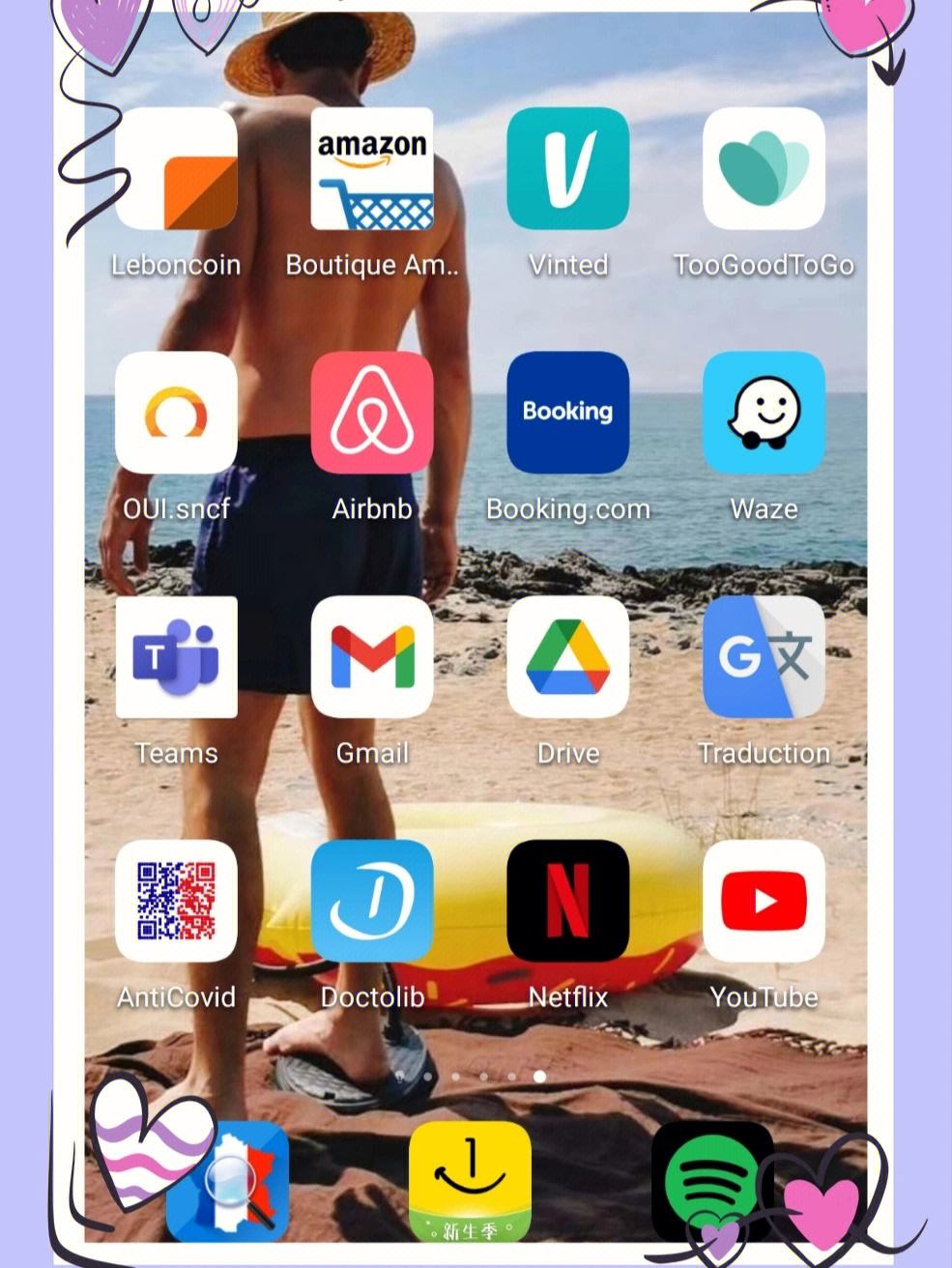
Task: Open OUI.sncf train app
Action: coord(176,413)
